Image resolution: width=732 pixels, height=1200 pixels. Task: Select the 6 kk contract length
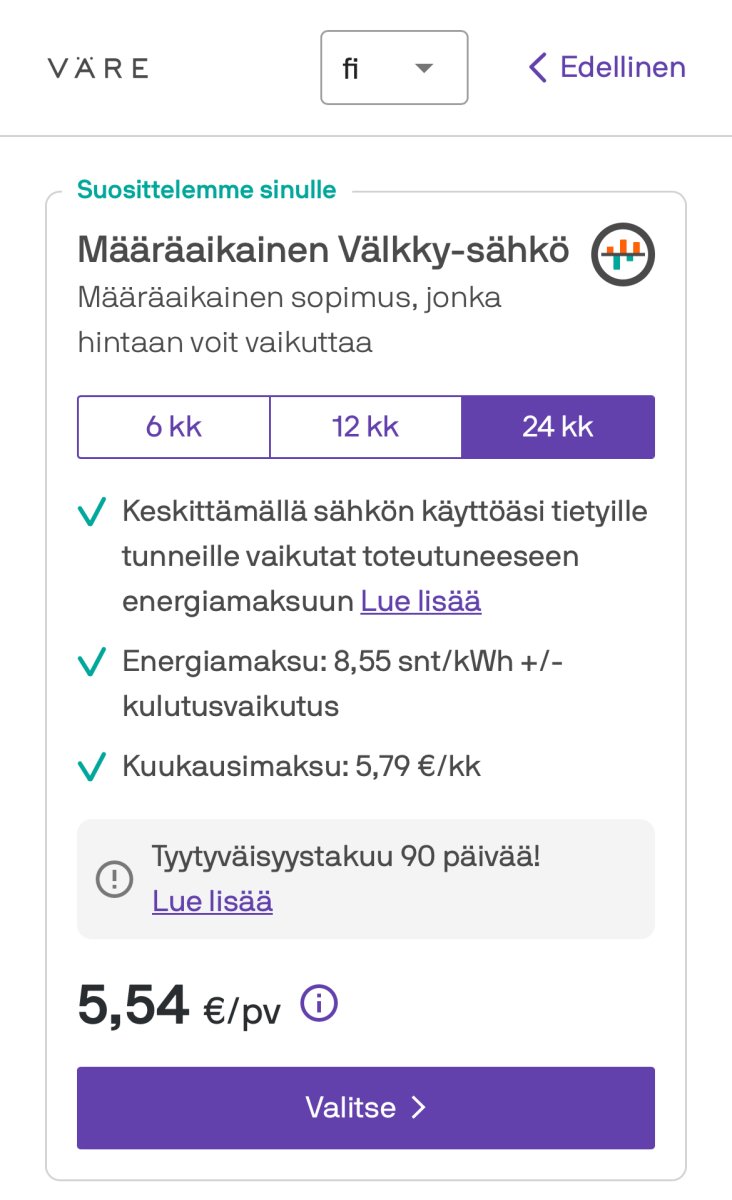(x=174, y=427)
